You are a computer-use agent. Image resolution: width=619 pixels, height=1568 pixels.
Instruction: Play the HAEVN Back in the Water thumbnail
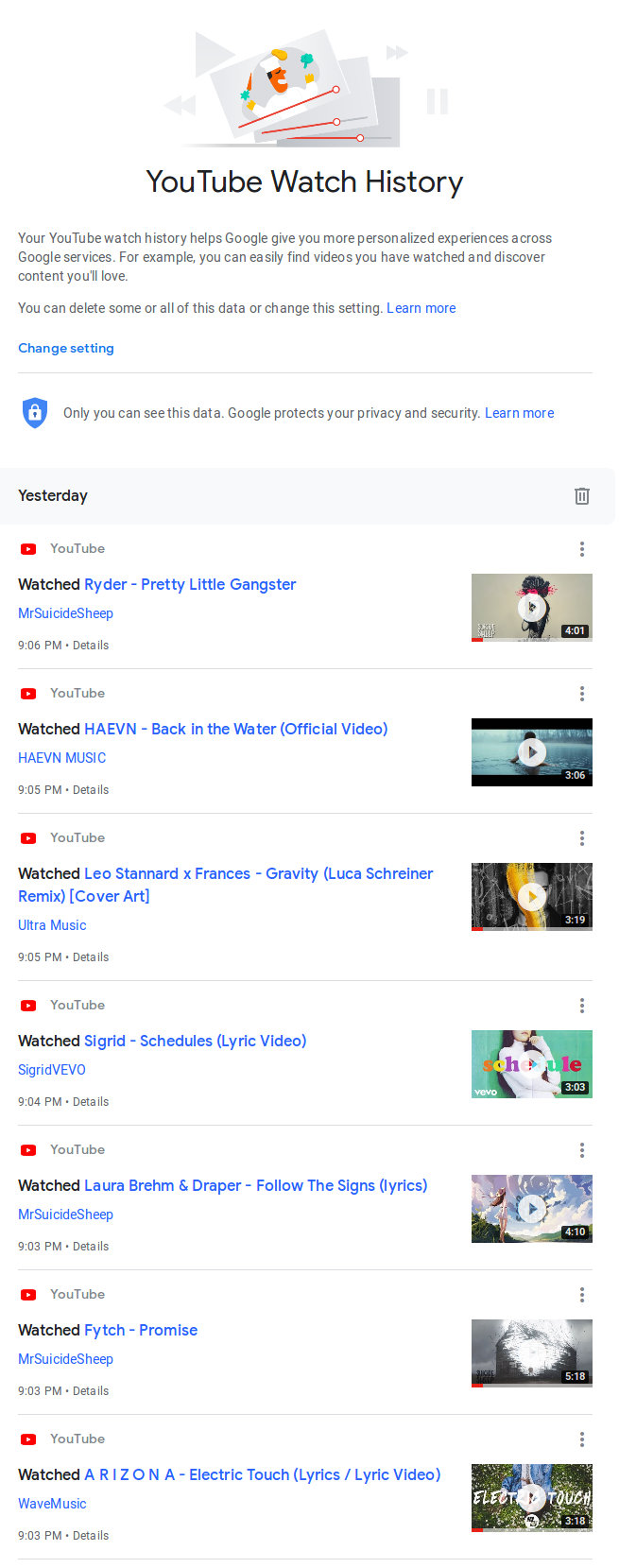pos(531,751)
